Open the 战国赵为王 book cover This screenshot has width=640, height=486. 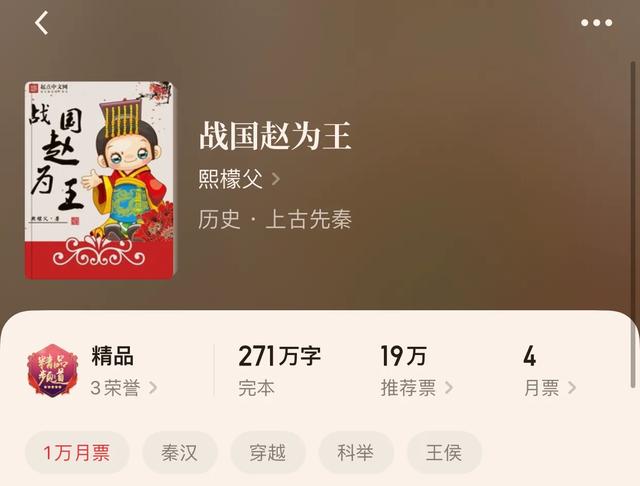[x=98, y=180]
